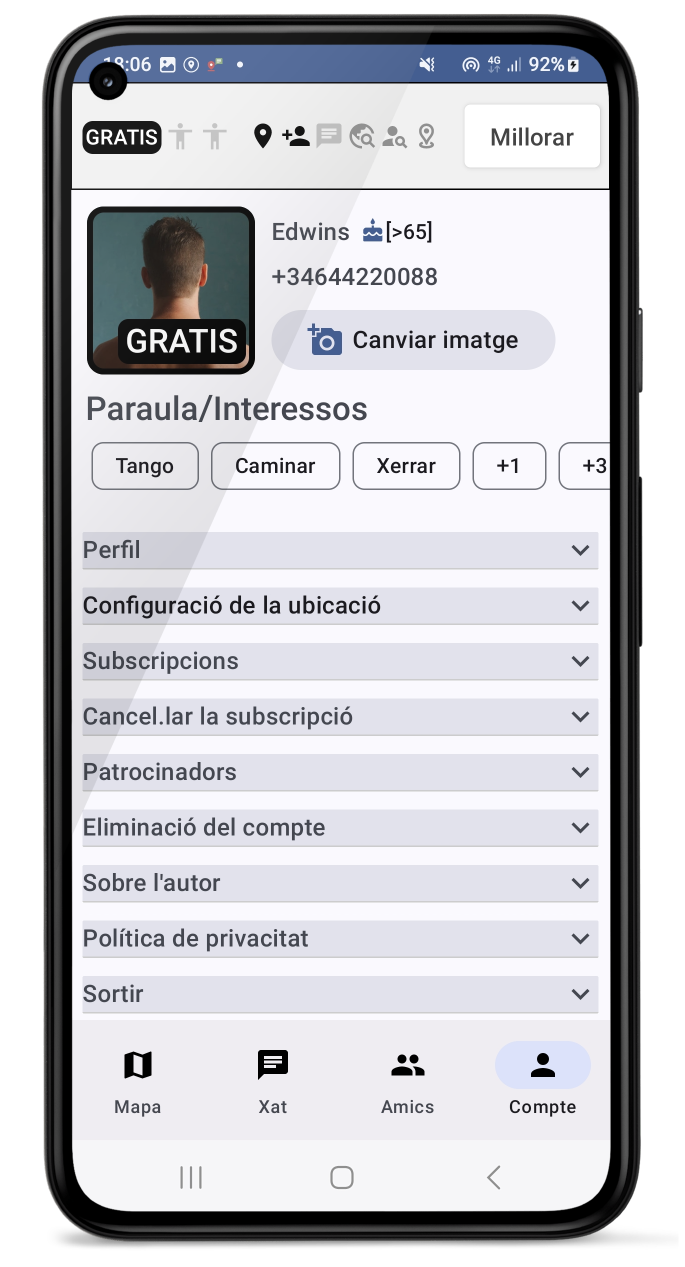Expand the Subscripcions section
This screenshot has width=685, height=1267.
340,661
